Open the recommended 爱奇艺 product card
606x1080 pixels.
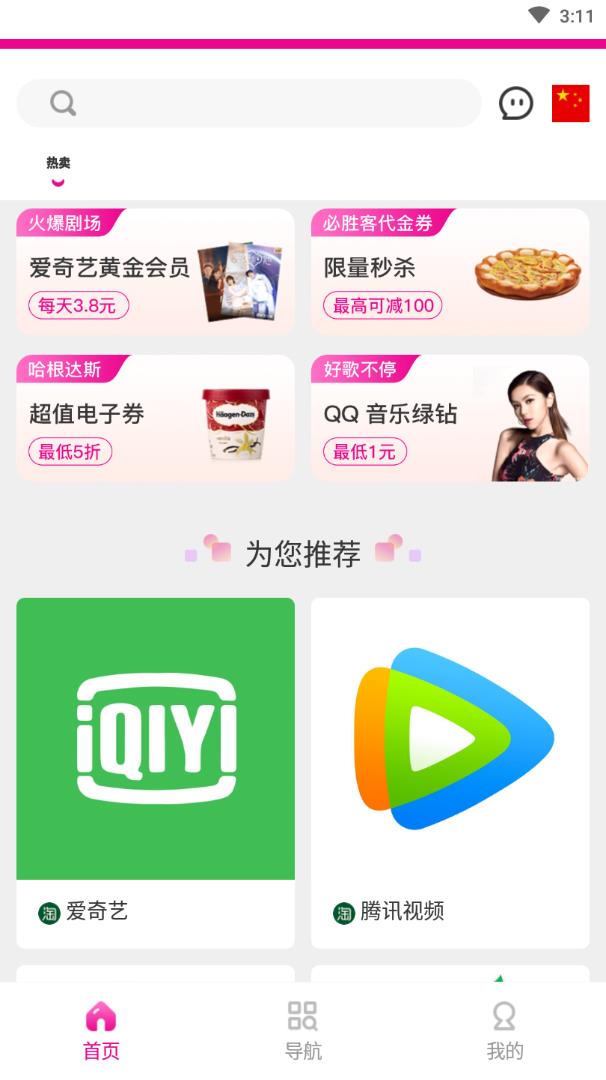(155, 772)
